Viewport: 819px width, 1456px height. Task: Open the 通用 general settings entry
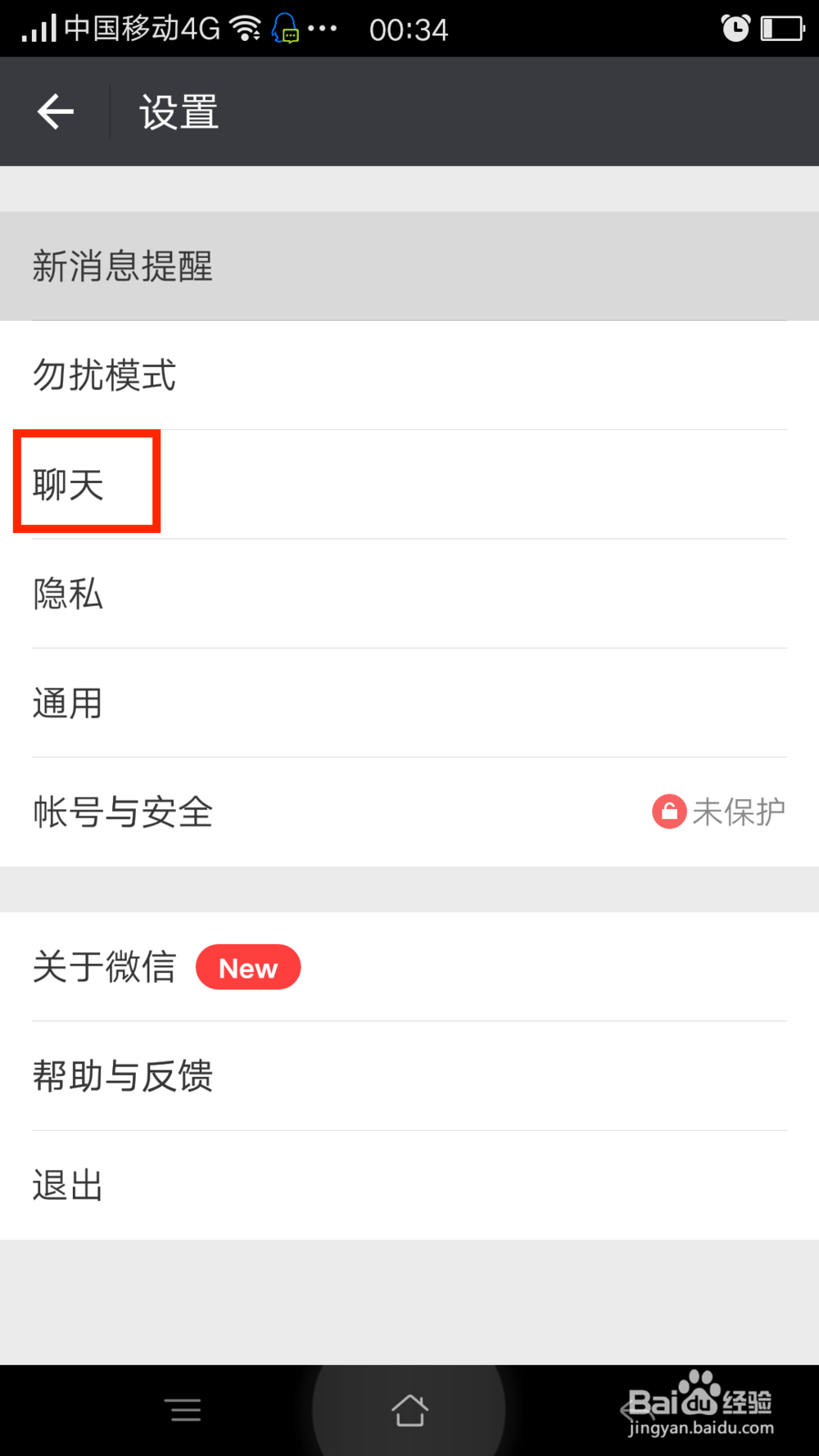68,703
